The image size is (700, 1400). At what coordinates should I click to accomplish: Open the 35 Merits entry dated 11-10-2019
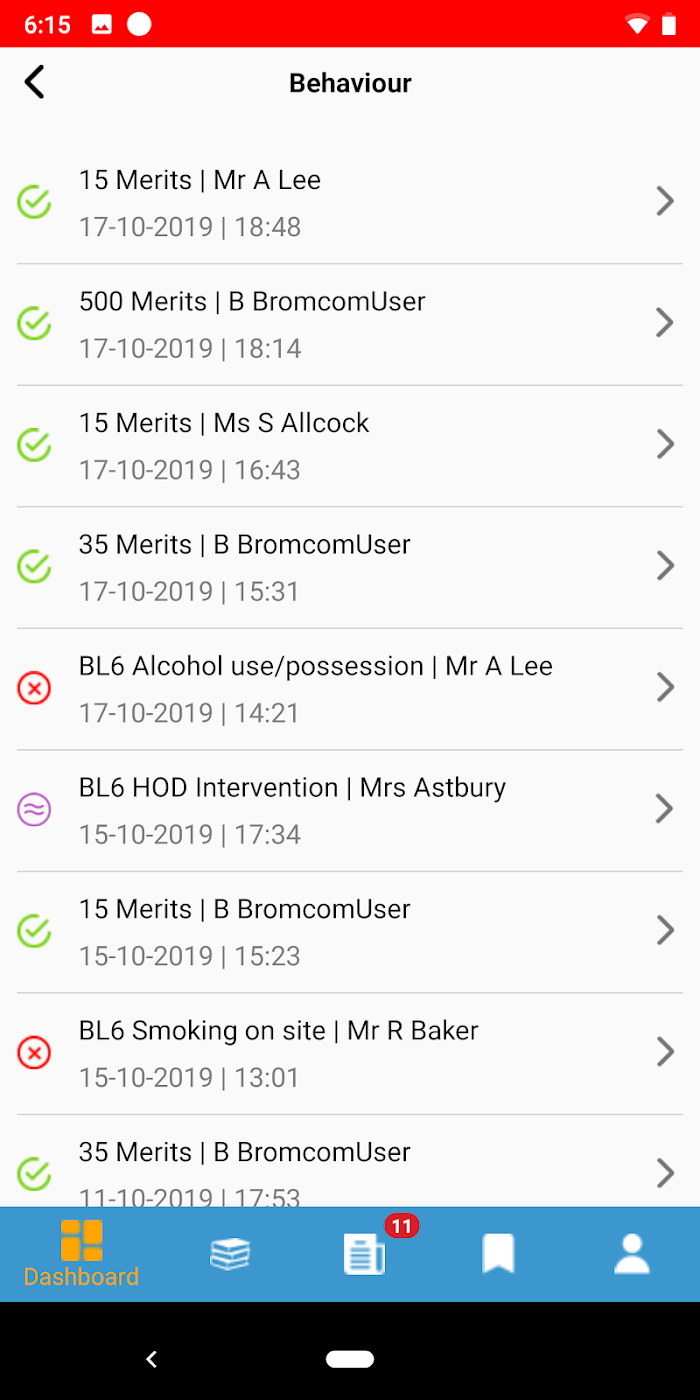point(350,1161)
